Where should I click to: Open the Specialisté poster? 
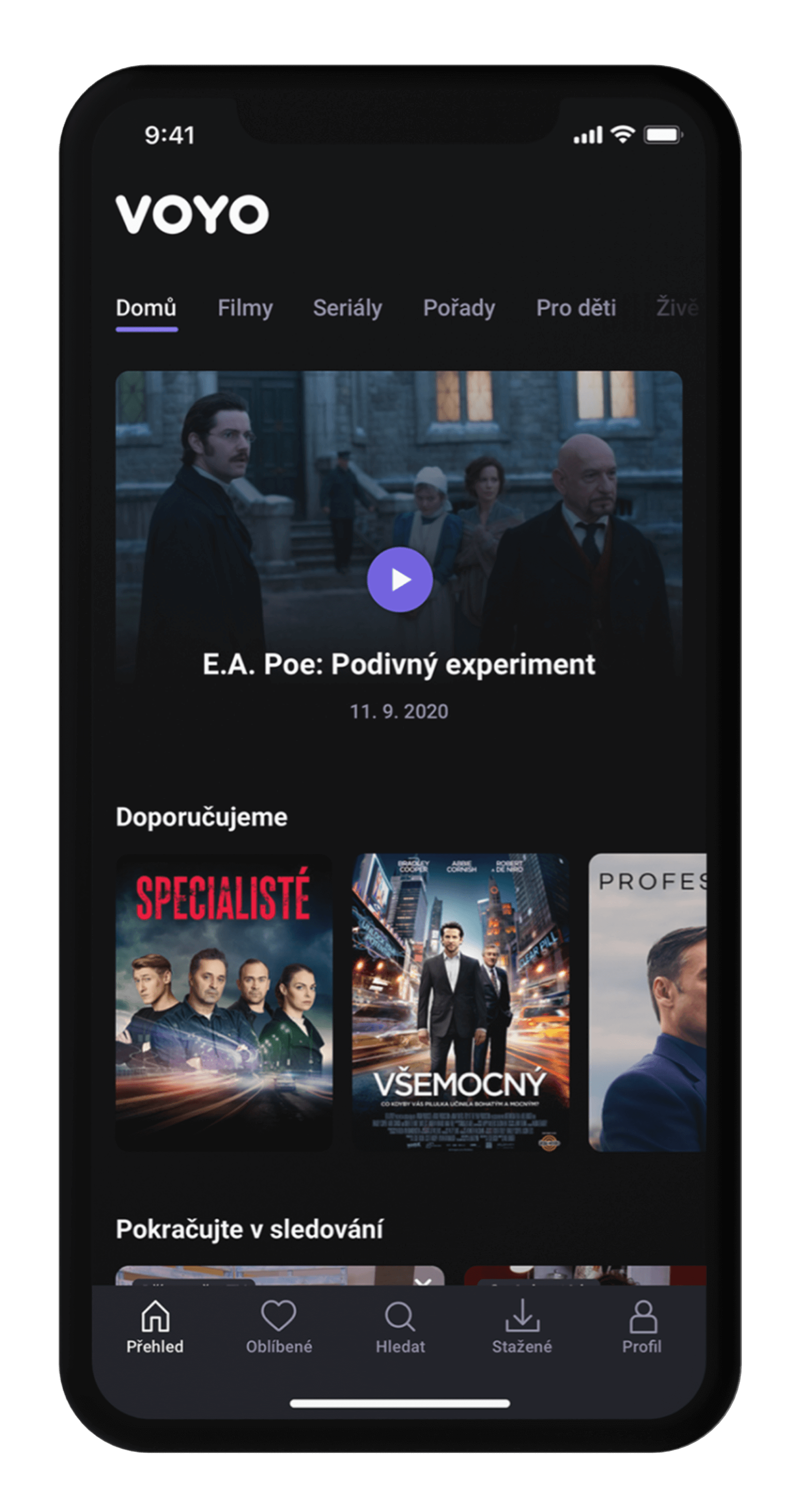(223, 1002)
